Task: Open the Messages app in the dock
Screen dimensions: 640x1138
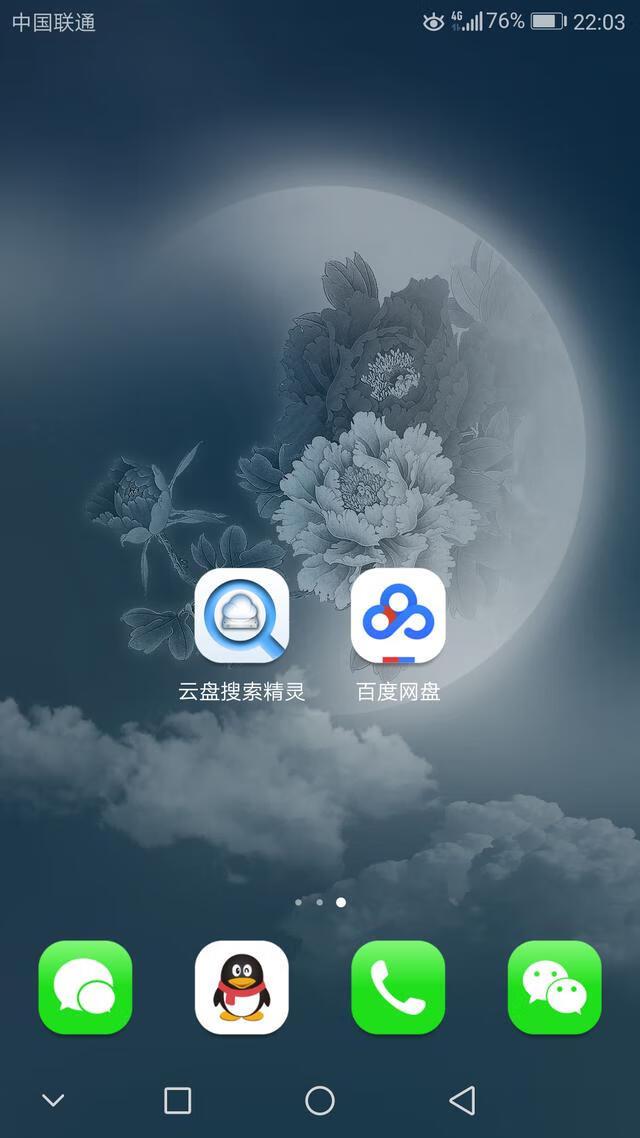Action: coord(85,987)
